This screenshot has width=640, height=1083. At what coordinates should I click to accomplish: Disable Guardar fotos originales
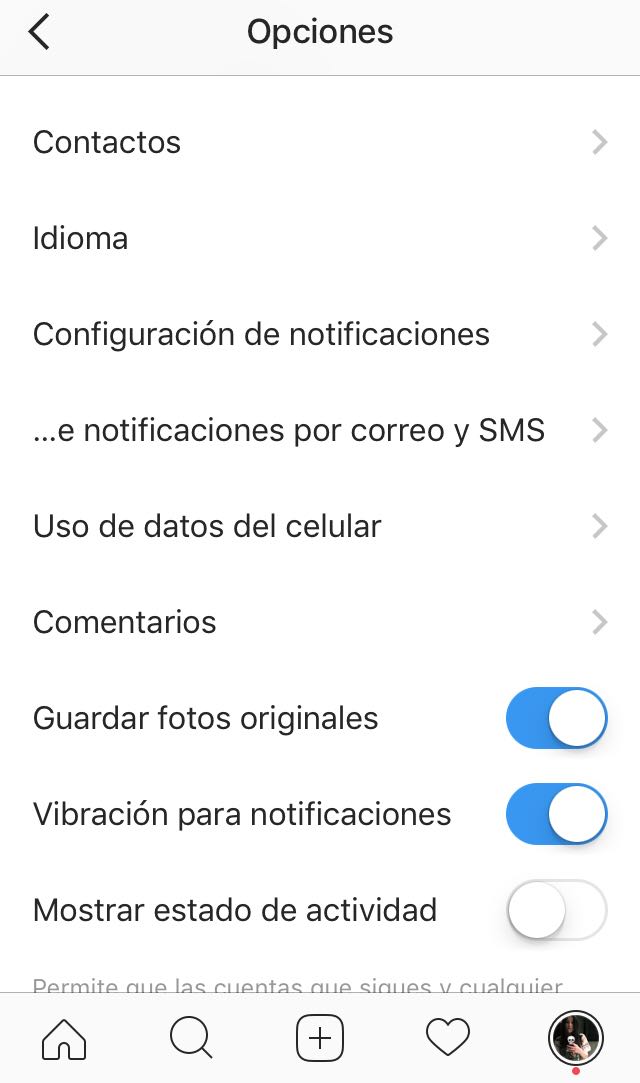point(556,718)
